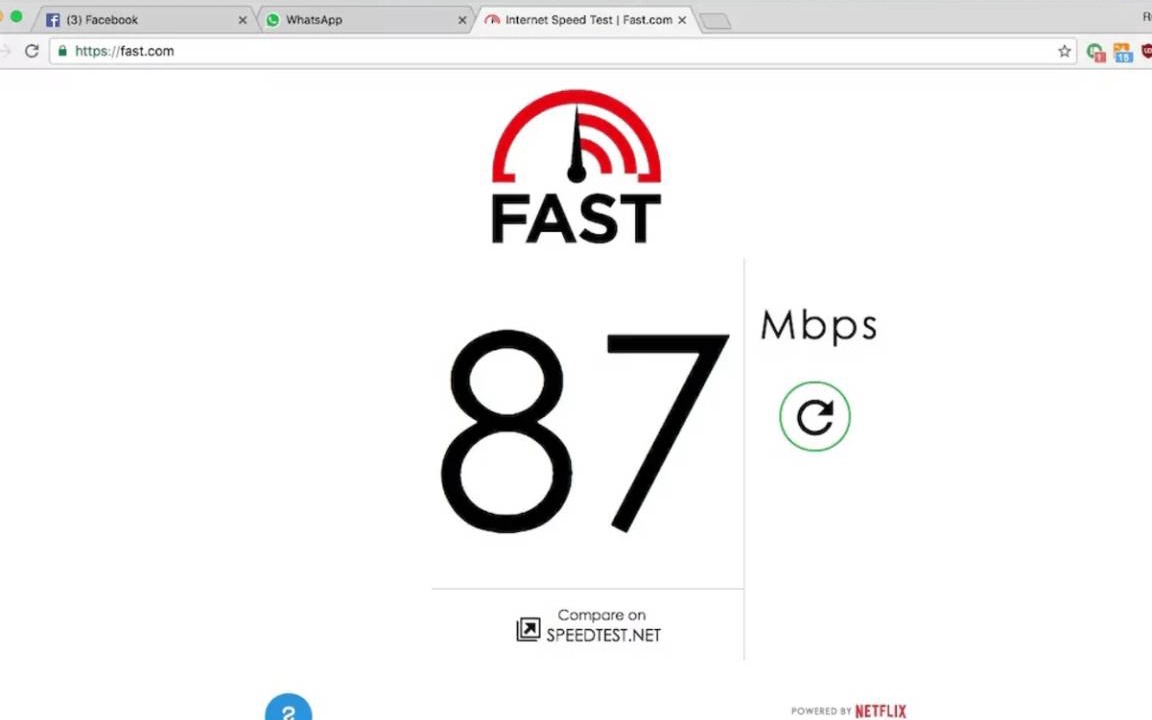The image size is (1152, 720).
Task: Open the blue help question-mark button
Action: (x=288, y=710)
